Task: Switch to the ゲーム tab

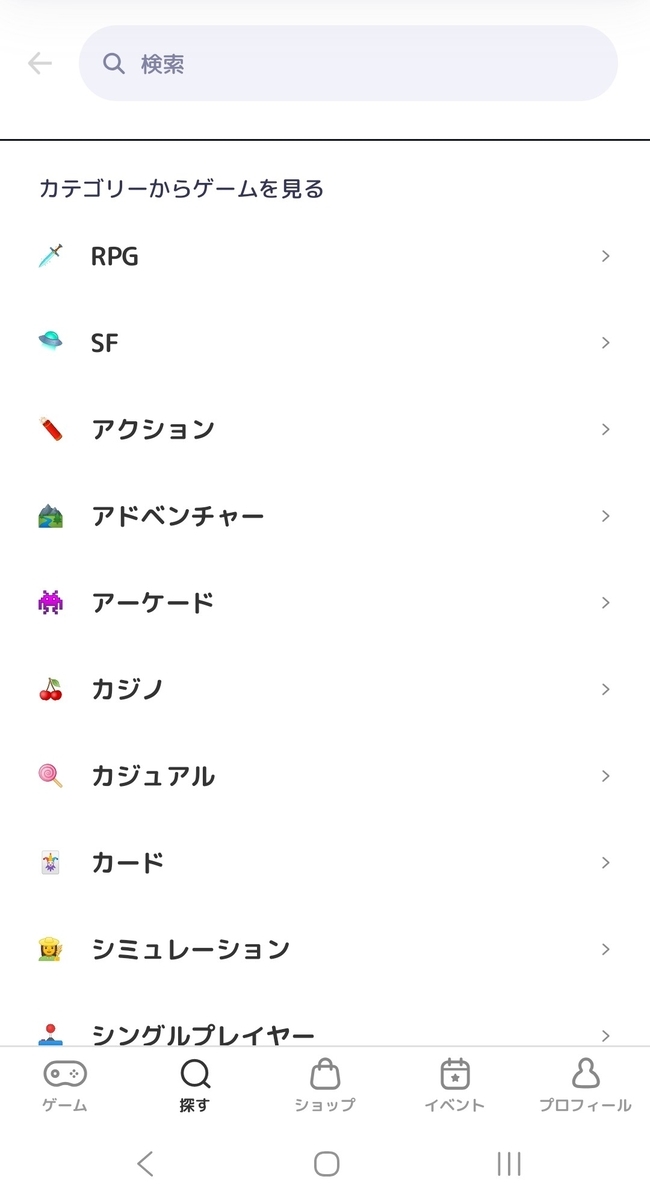Action: (x=65, y=1085)
